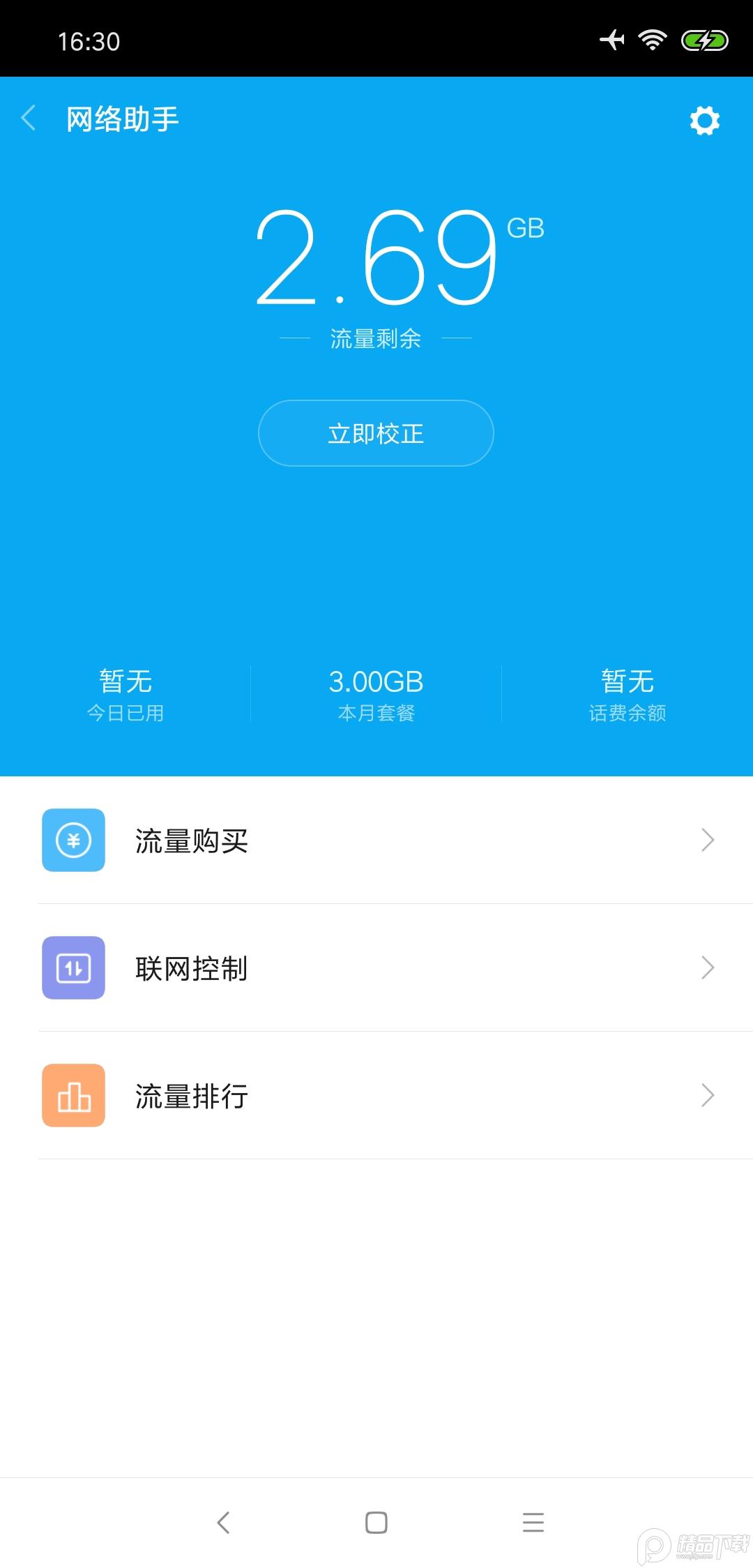Screen dimensions: 753x1568
Task: Tap the 立即校正 correction button
Action: (376, 433)
